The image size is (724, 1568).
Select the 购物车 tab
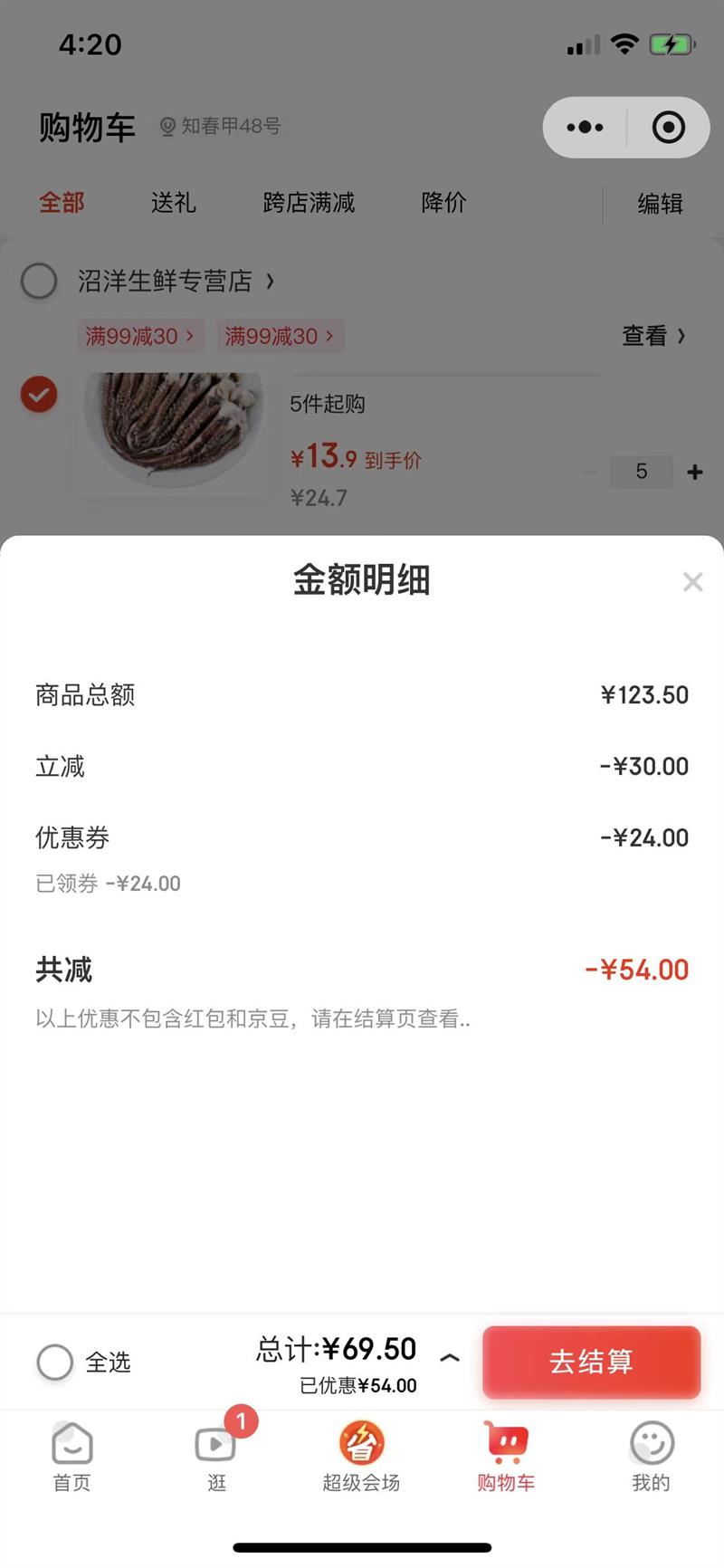(x=506, y=1456)
